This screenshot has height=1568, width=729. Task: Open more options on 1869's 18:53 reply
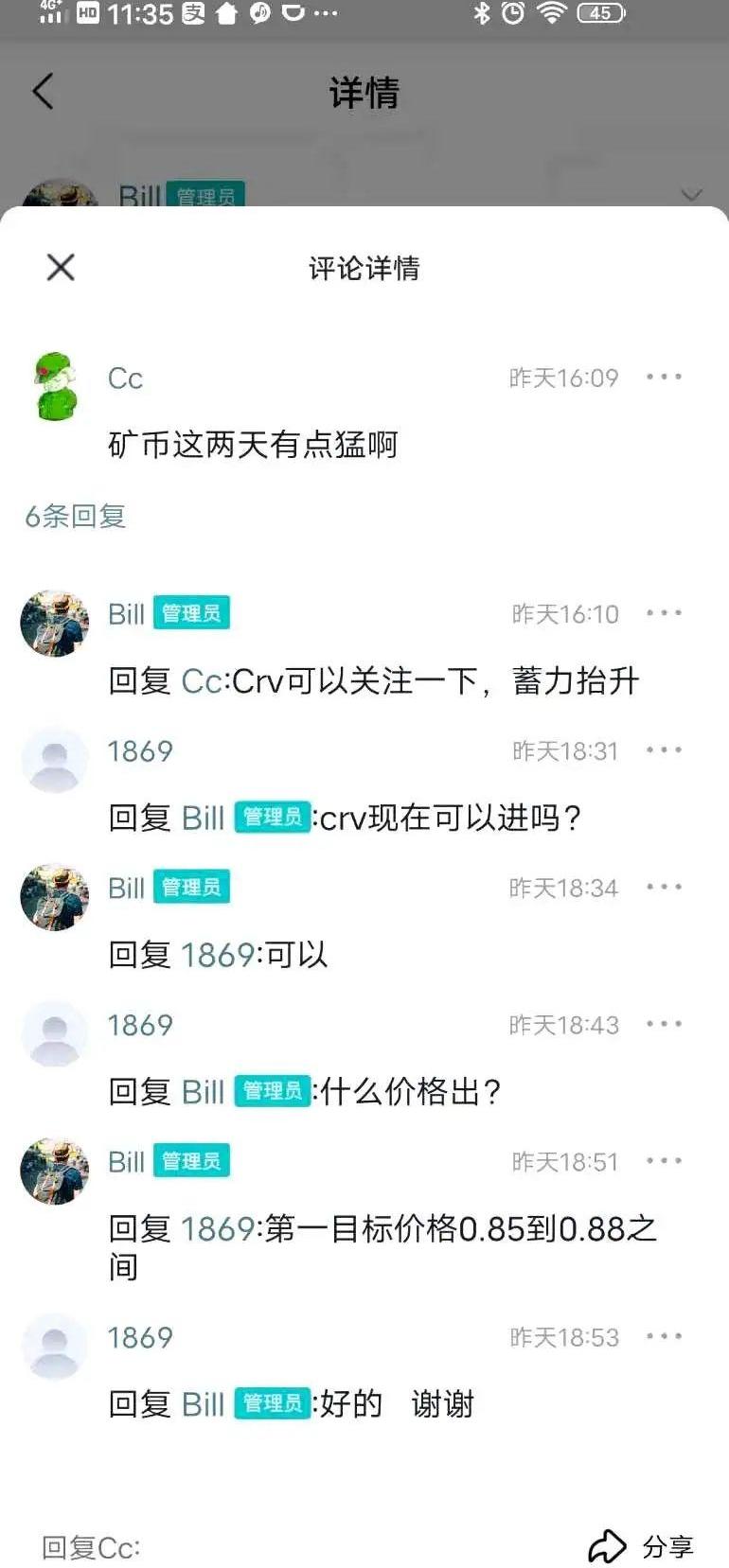pos(664,1336)
